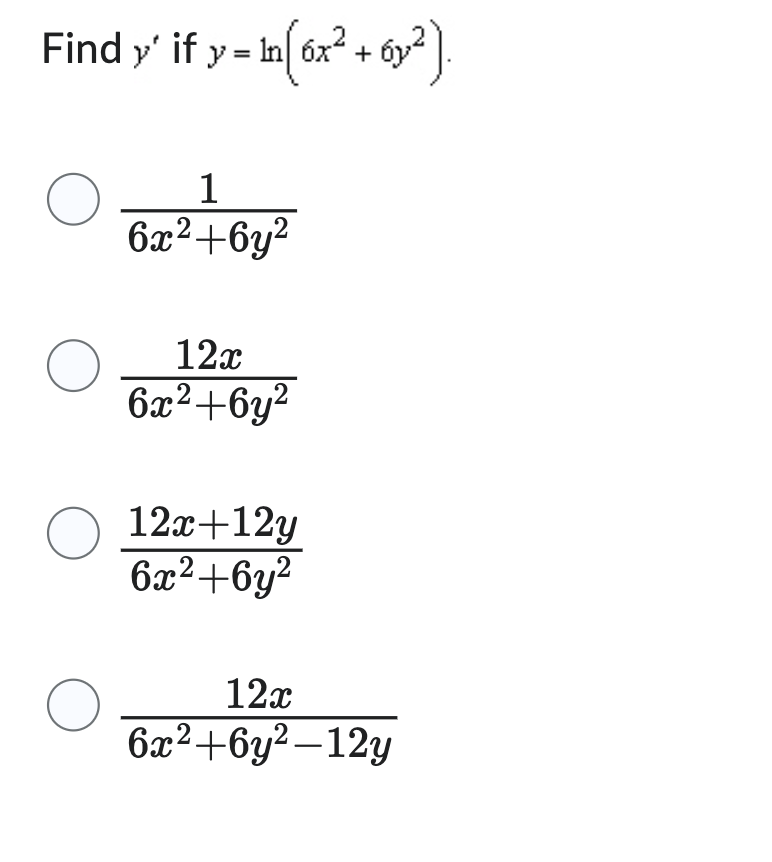Pick the answer 12x over 6x²+6y²−12y
The width and height of the screenshot is (772, 862).
[72, 704]
